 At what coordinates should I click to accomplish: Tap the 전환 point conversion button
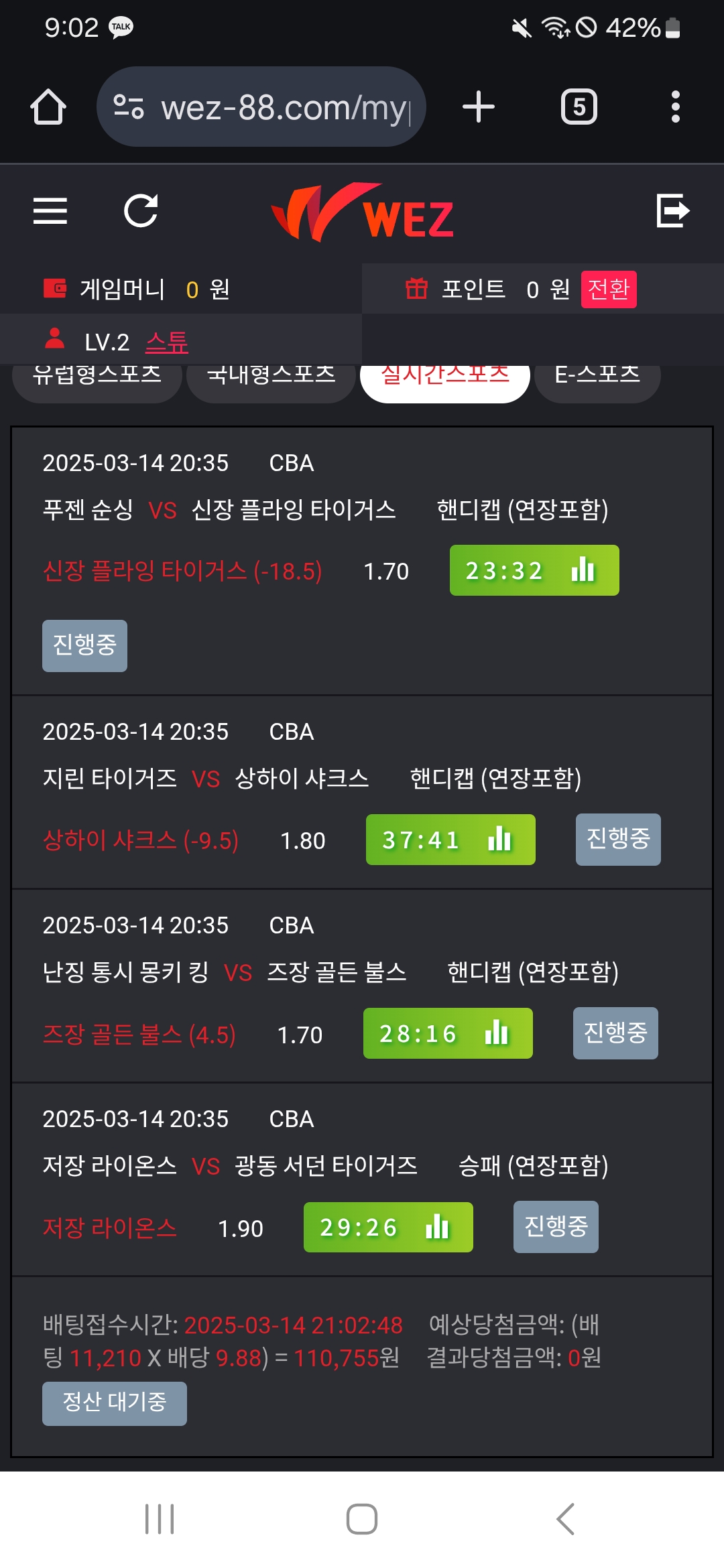(608, 289)
